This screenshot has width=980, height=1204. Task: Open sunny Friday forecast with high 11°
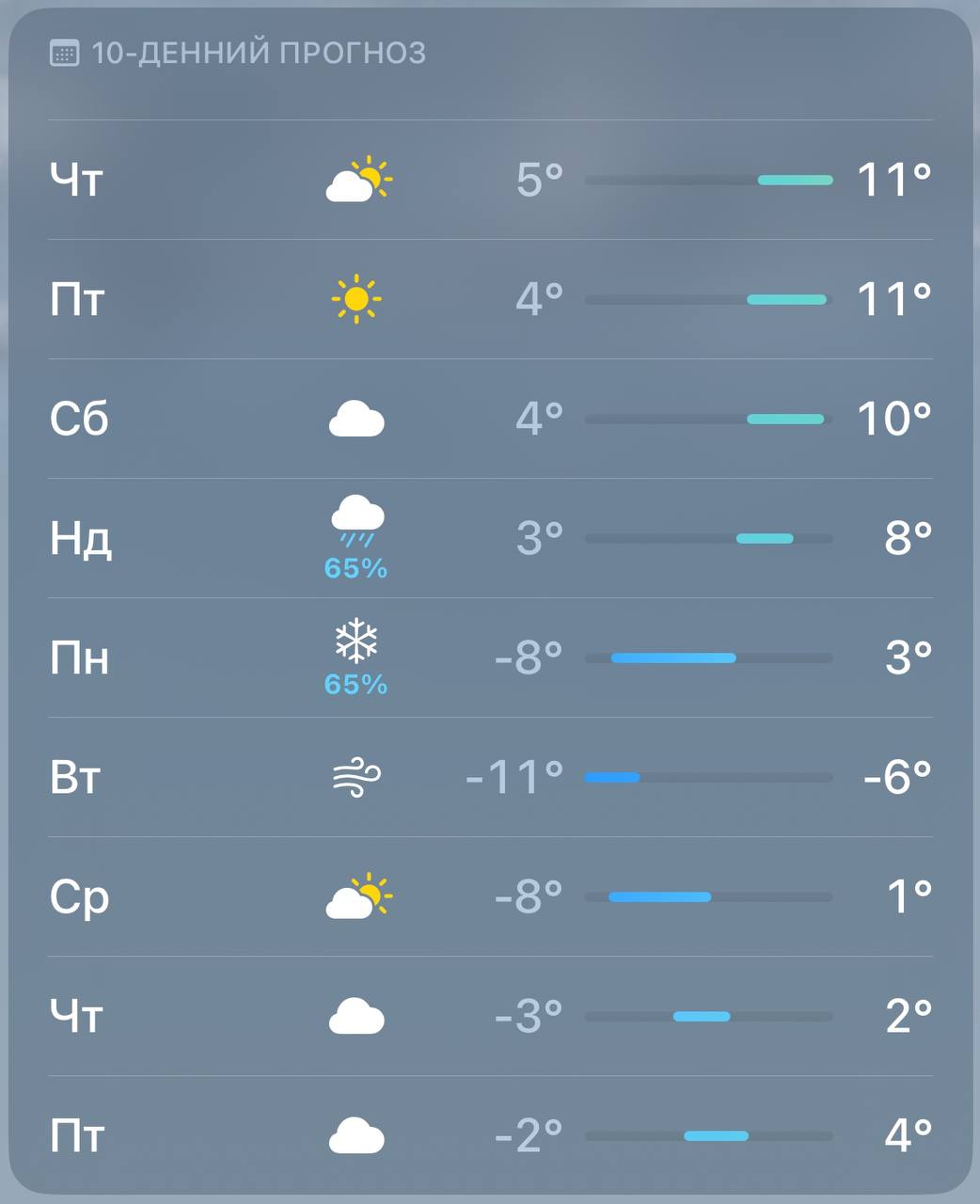click(x=489, y=299)
